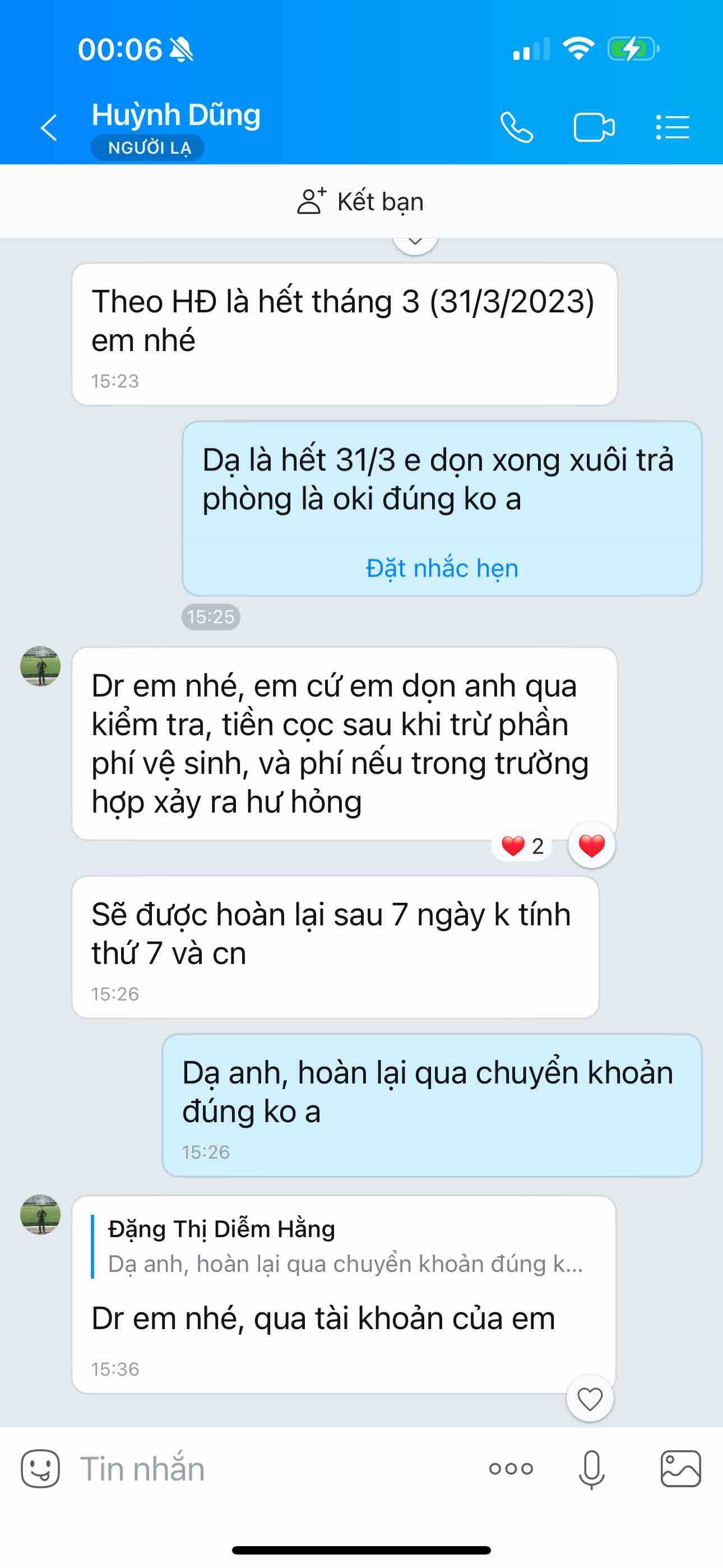The width and height of the screenshot is (723, 1568).
Task: Open more attachment options
Action: pos(511,1469)
